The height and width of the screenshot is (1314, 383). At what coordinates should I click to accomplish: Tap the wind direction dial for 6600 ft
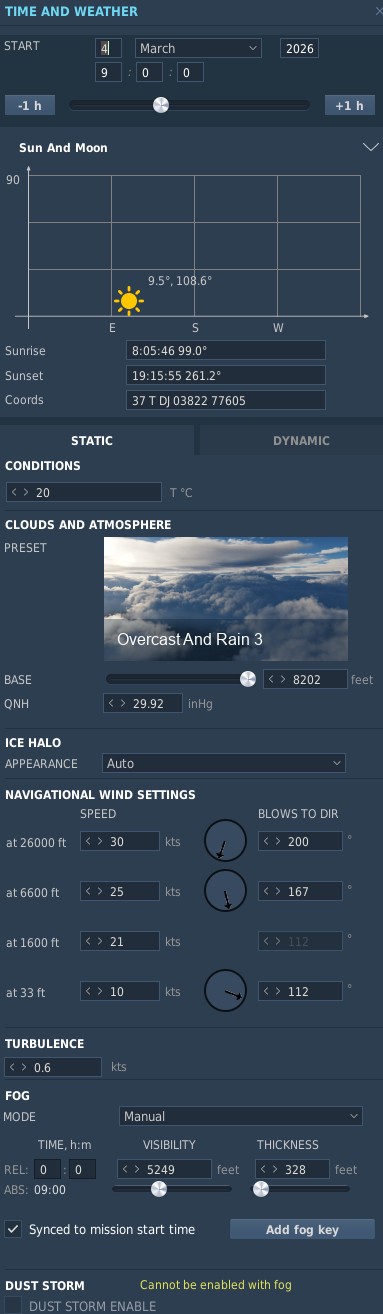coord(226,890)
